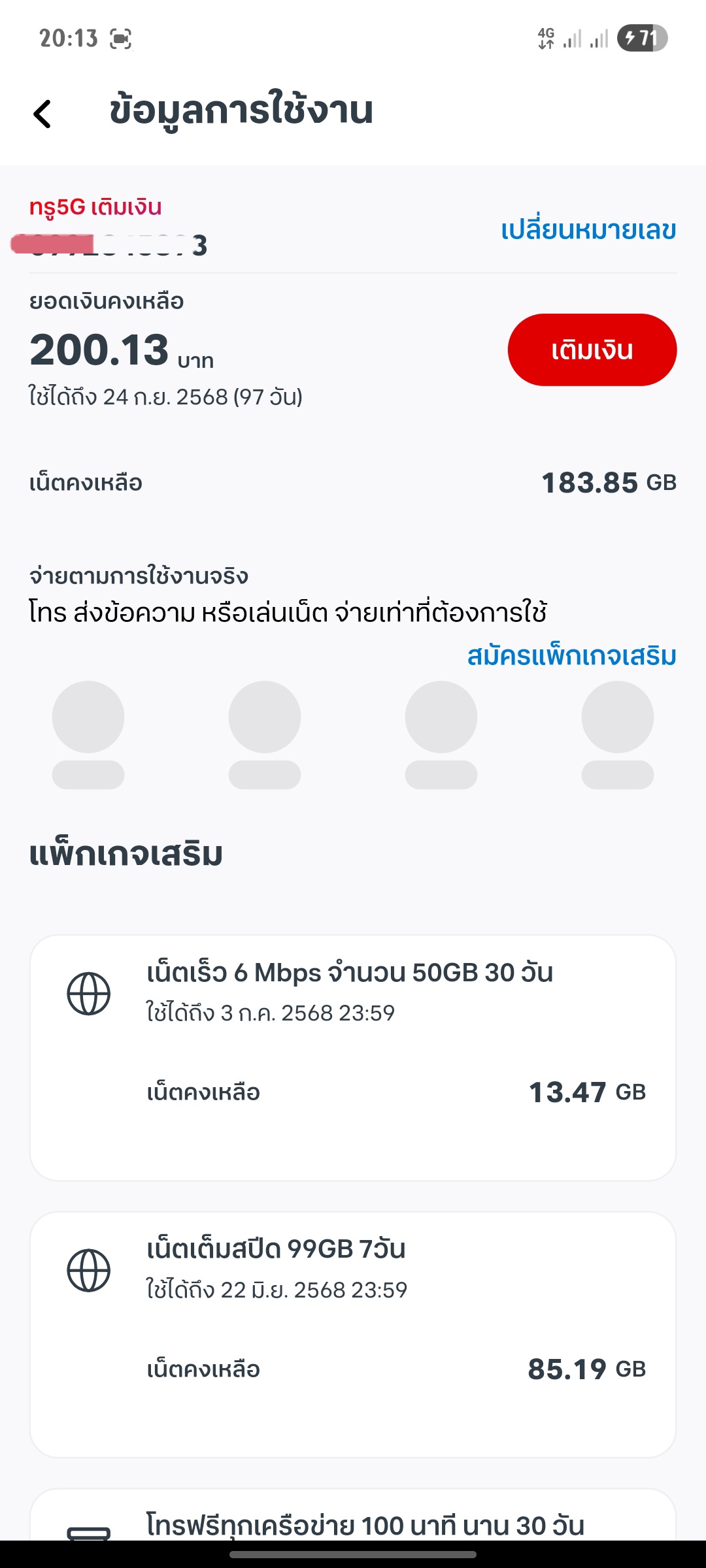Open the เน็ตเต็มสปีด 99GB 7วัน package card
The image size is (706, 1568).
click(x=353, y=1335)
